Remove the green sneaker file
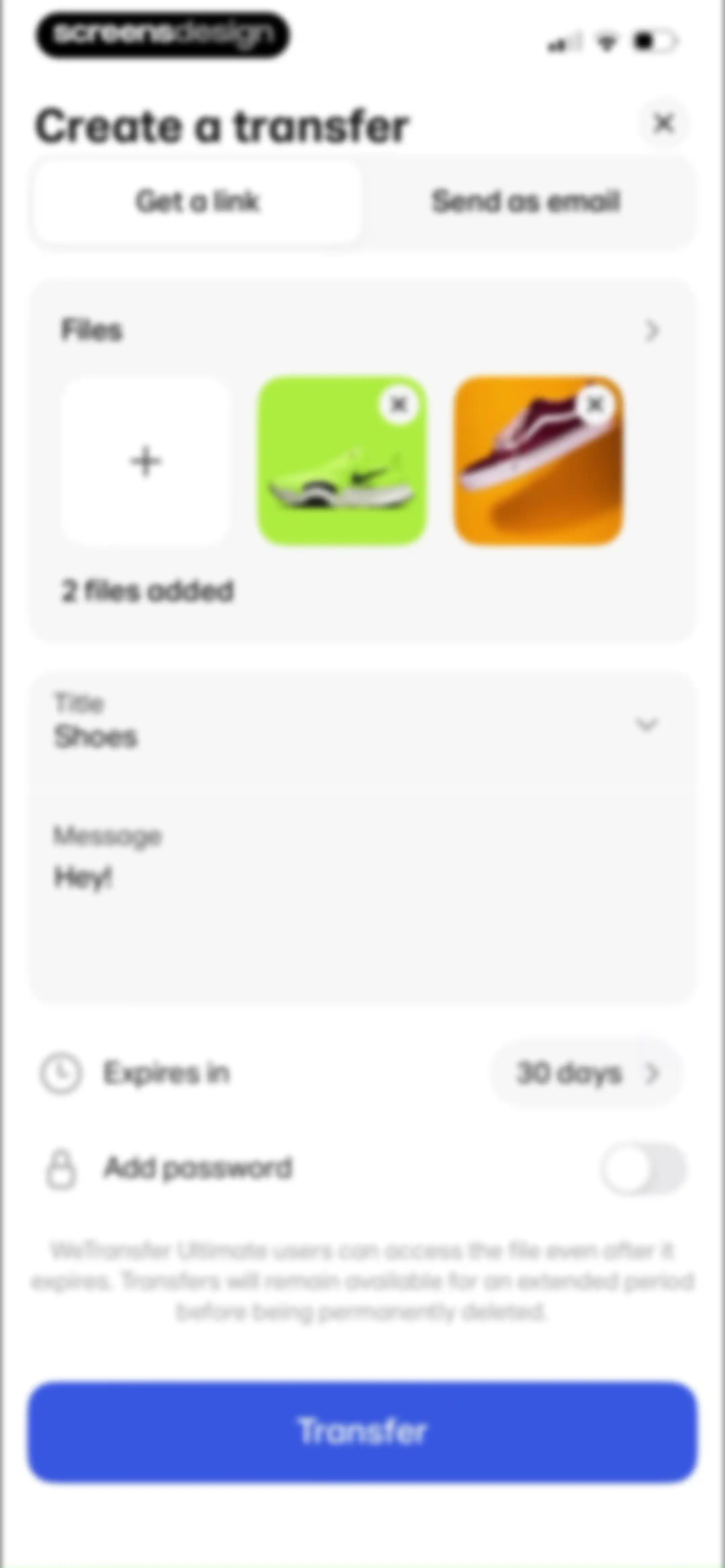This screenshot has width=725, height=1568. [x=399, y=404]
